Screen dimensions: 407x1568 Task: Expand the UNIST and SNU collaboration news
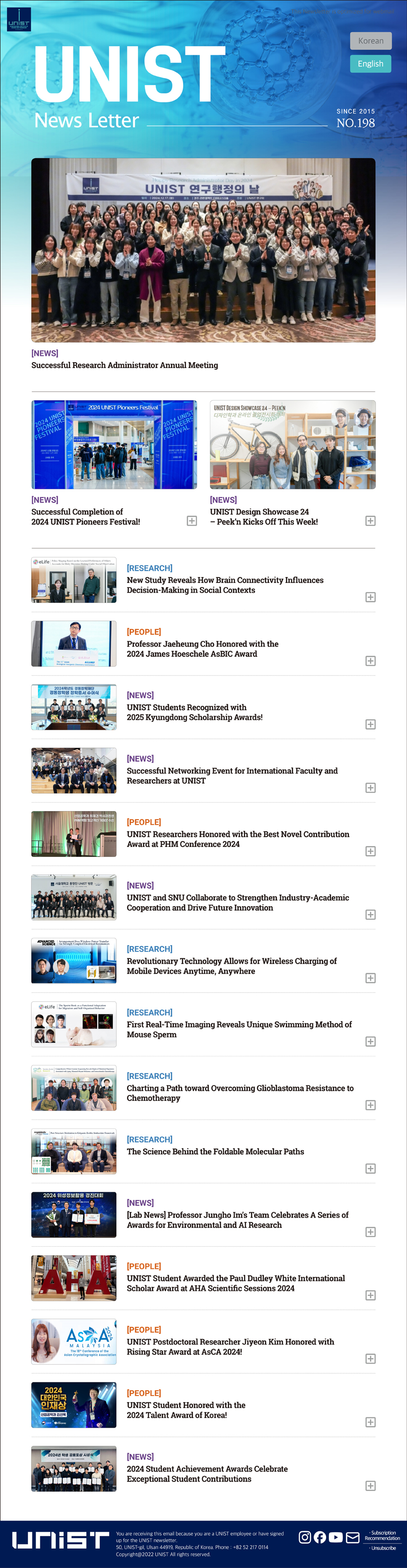[x=370, y=915]
